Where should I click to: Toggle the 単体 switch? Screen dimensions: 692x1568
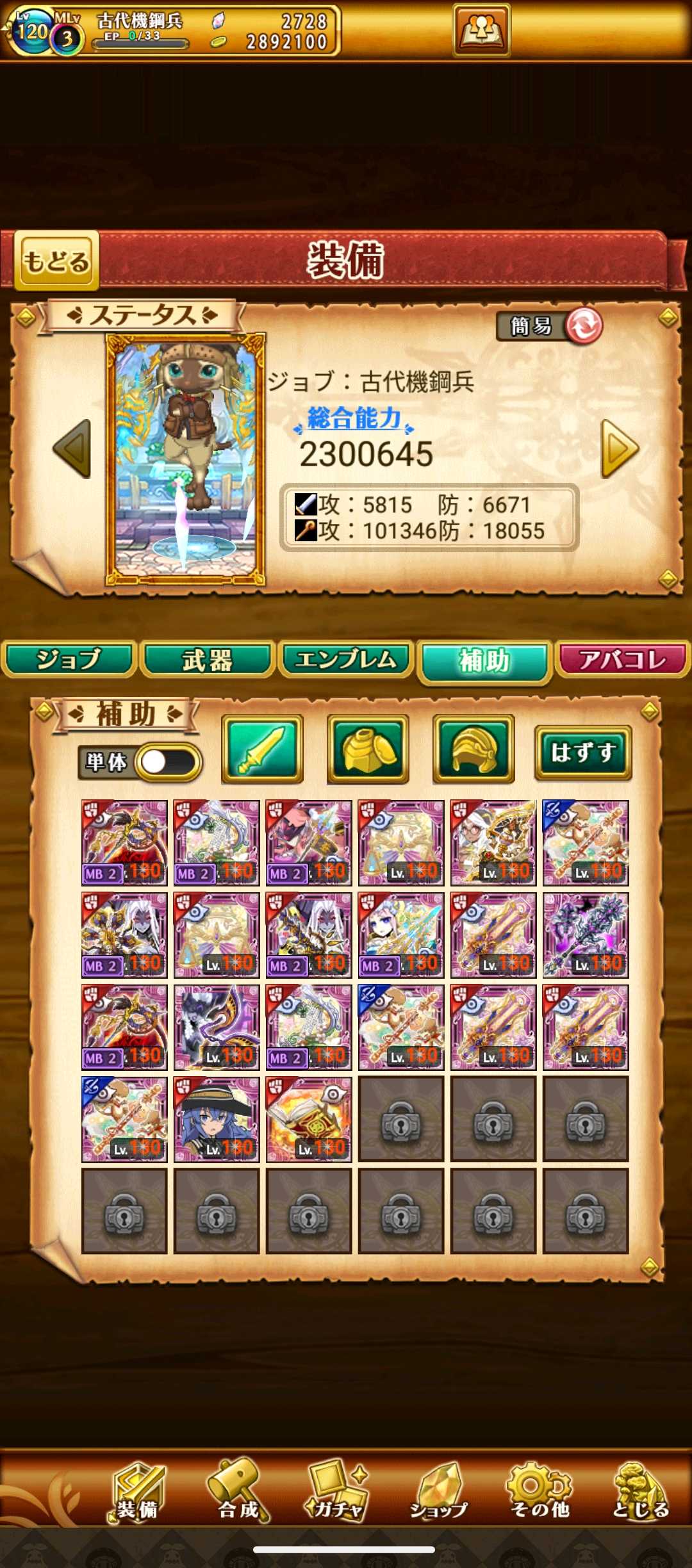click(168, 762)
